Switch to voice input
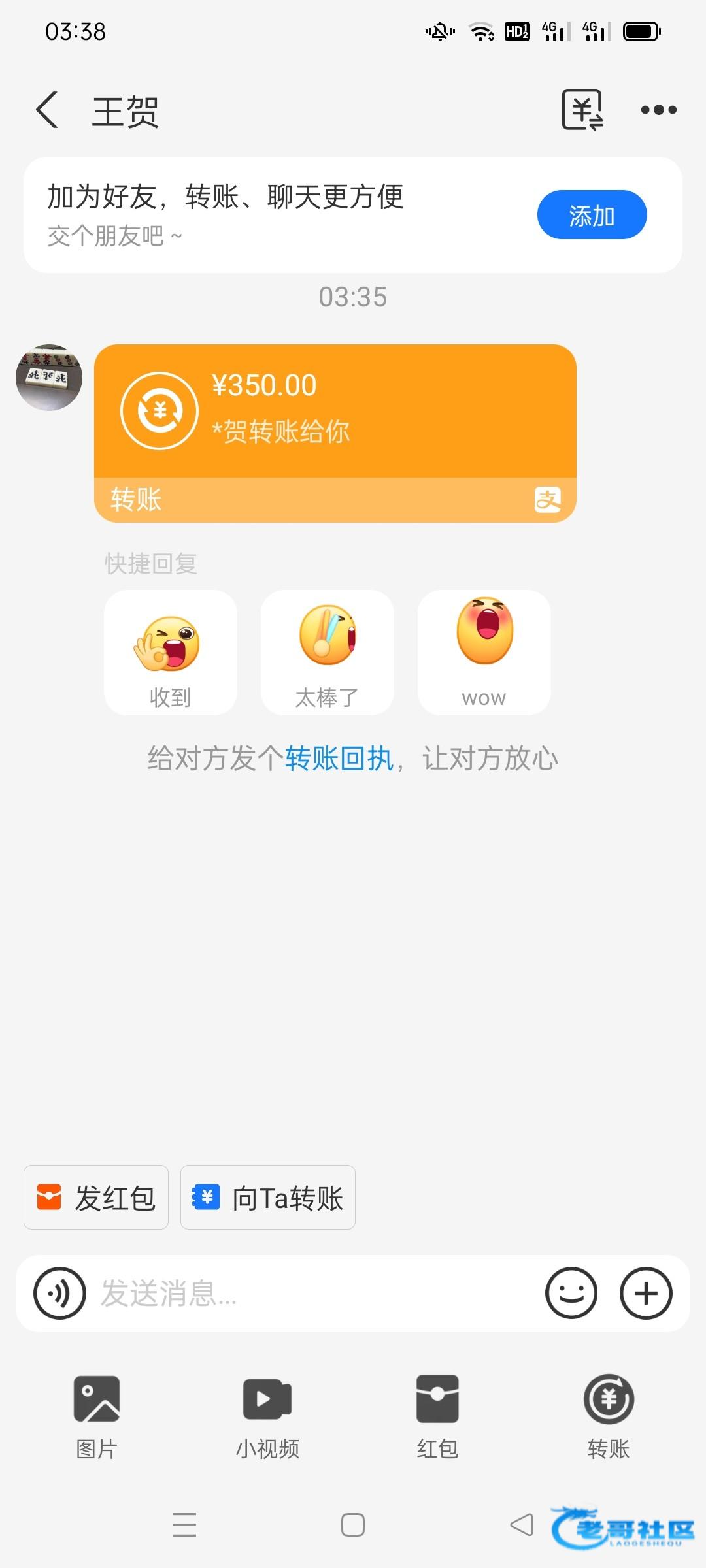Image resolution: width=706 pixels, height=1568 pixels. tap(59, 1293)
